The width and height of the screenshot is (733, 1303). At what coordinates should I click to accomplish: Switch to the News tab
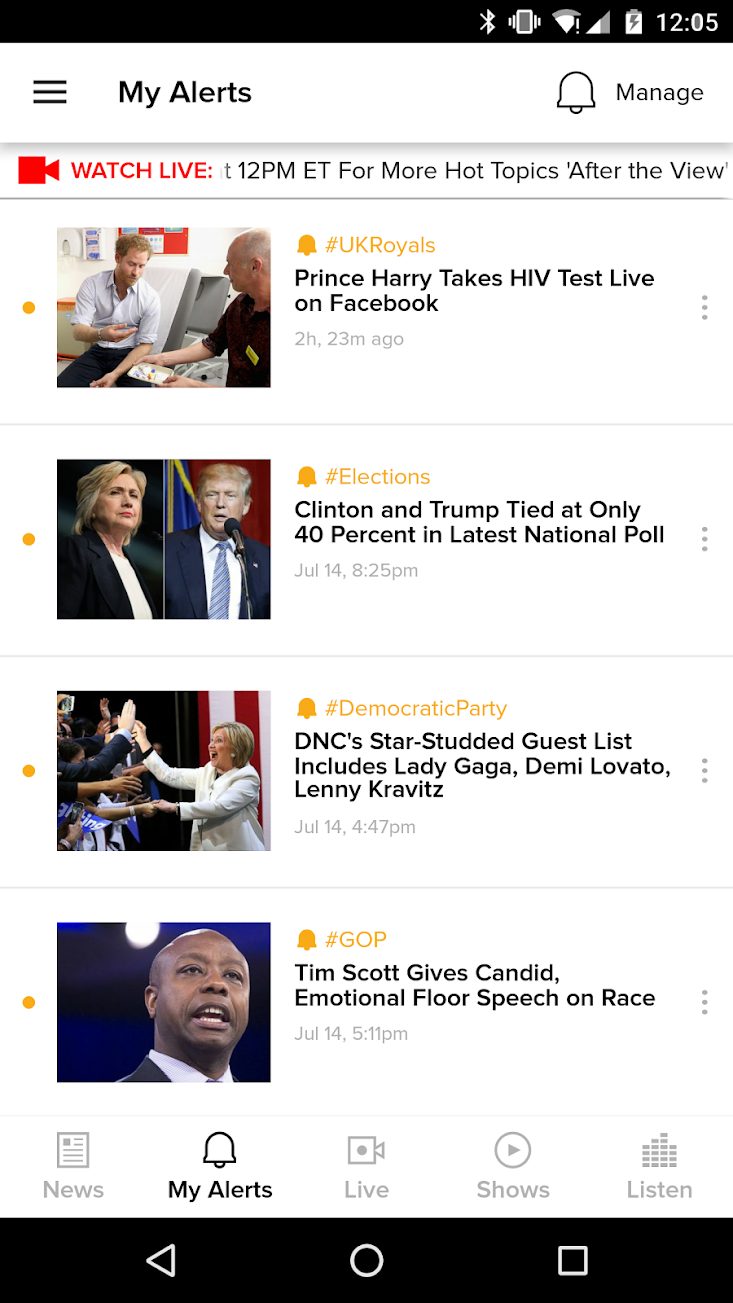pos(73,1167)
